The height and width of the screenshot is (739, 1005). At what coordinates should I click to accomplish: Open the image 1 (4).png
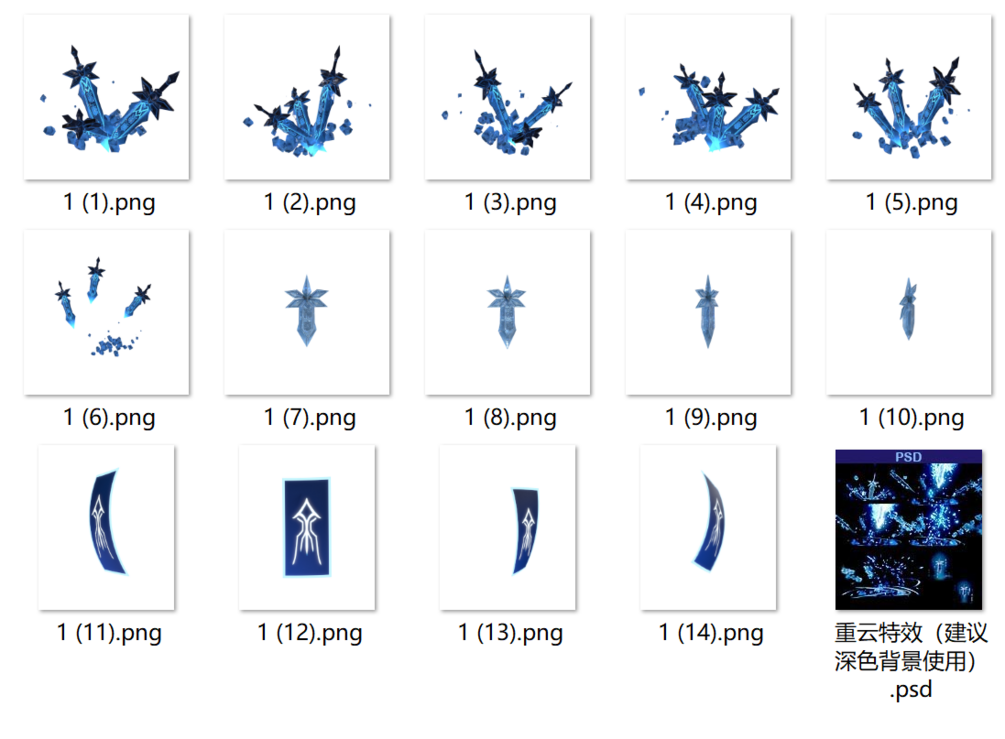coord(708,98)
